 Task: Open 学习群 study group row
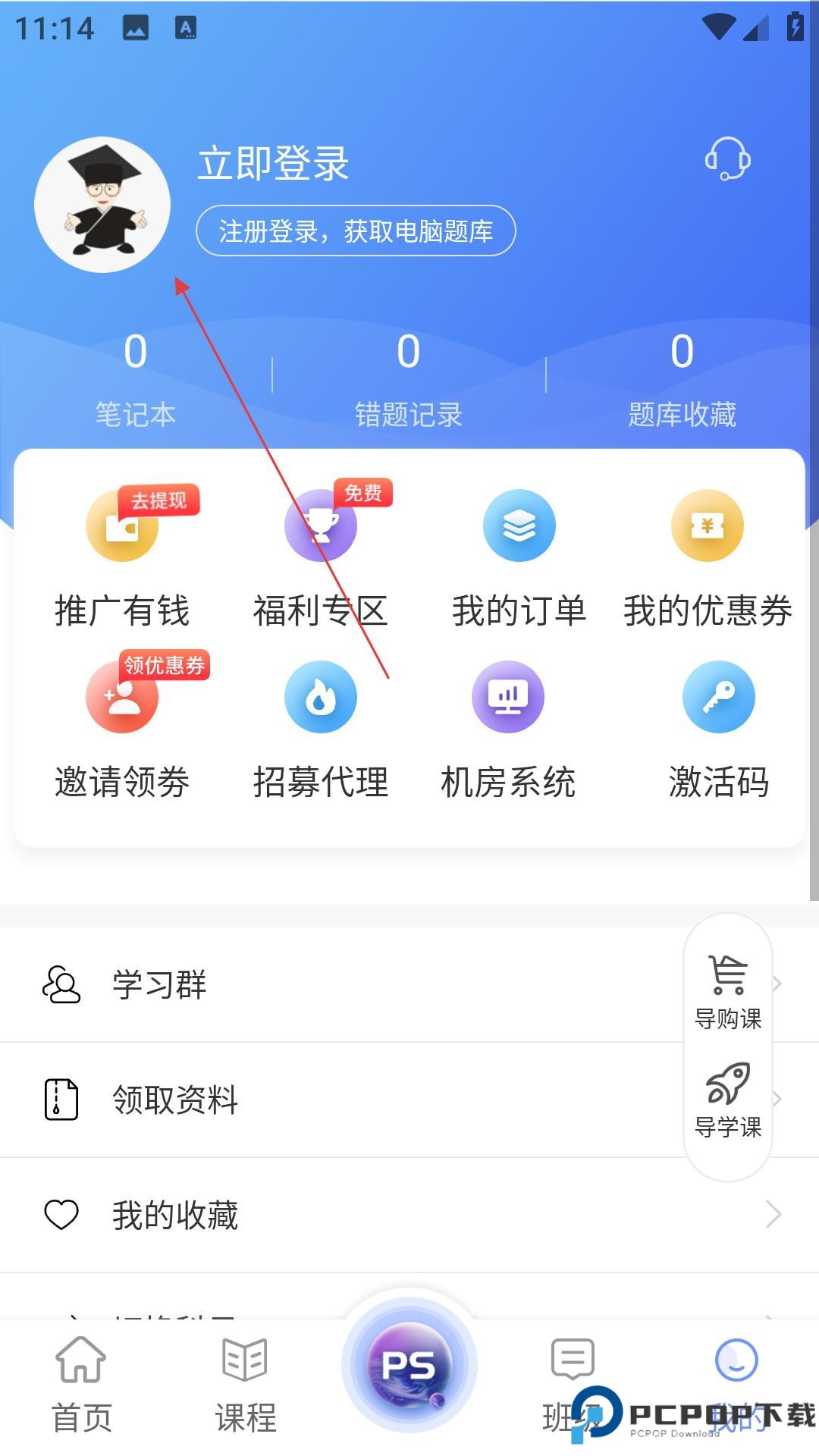[341, 984]
